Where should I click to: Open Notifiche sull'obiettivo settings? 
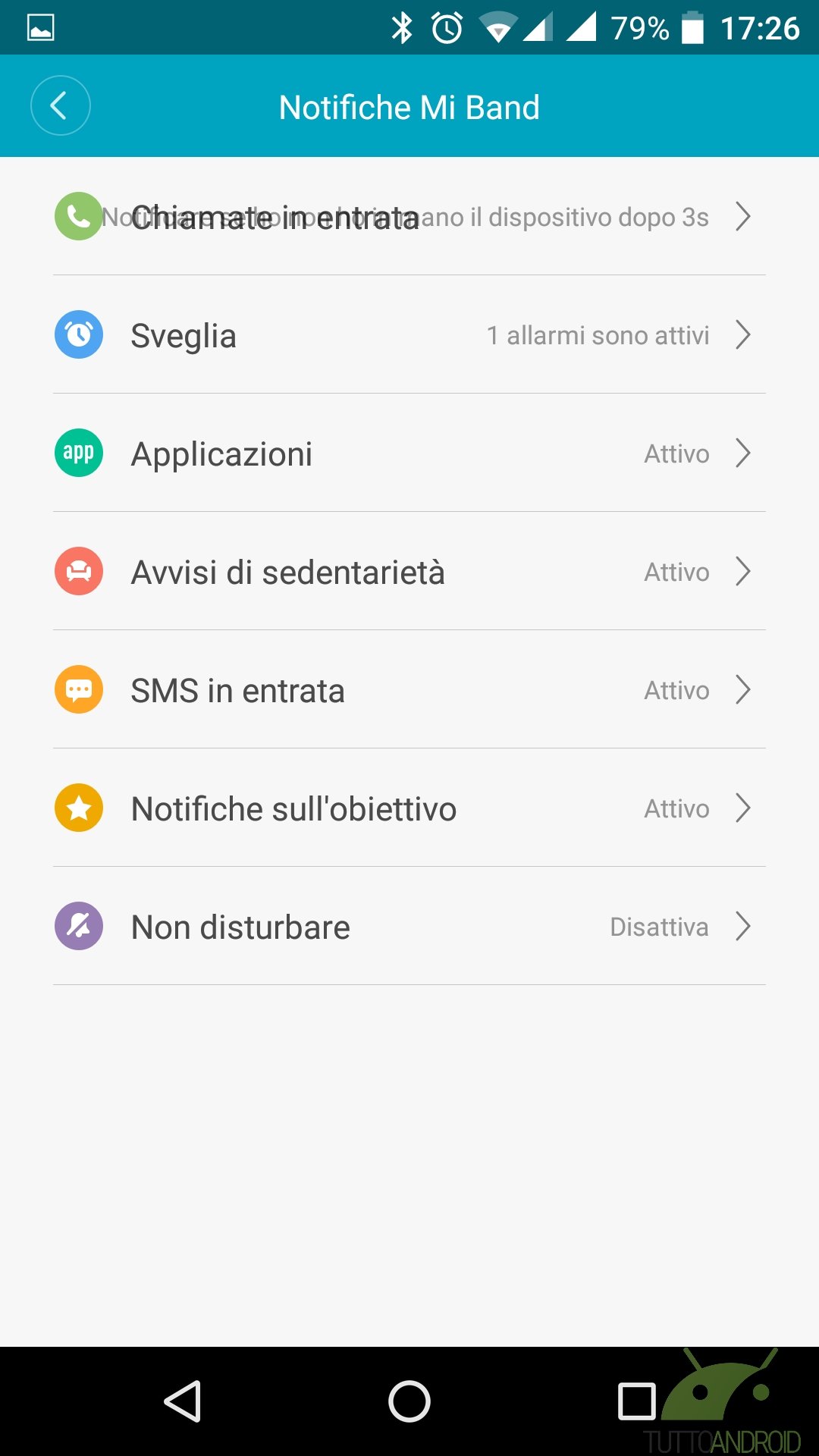pos(409,808)
